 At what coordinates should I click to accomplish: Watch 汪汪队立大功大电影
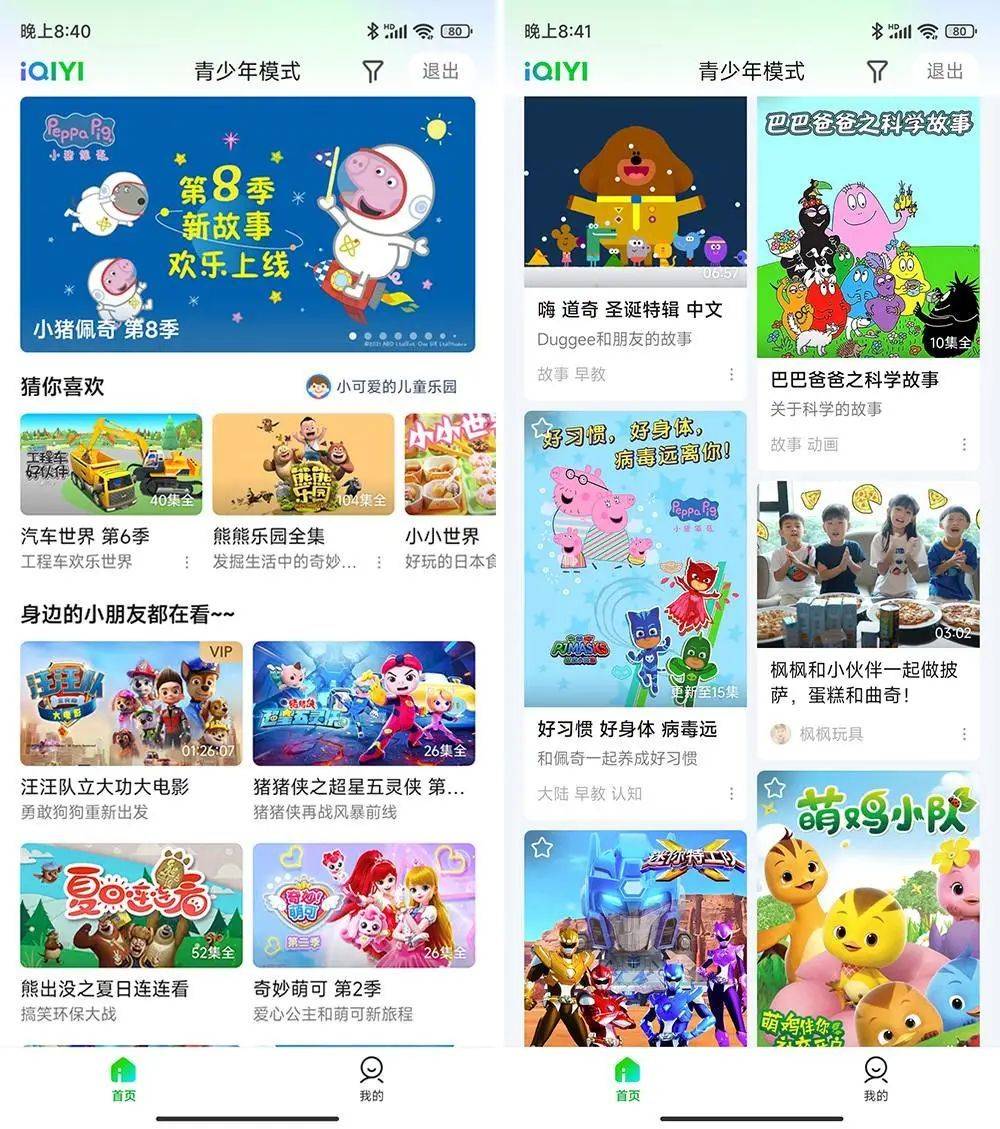pos(131,704)
